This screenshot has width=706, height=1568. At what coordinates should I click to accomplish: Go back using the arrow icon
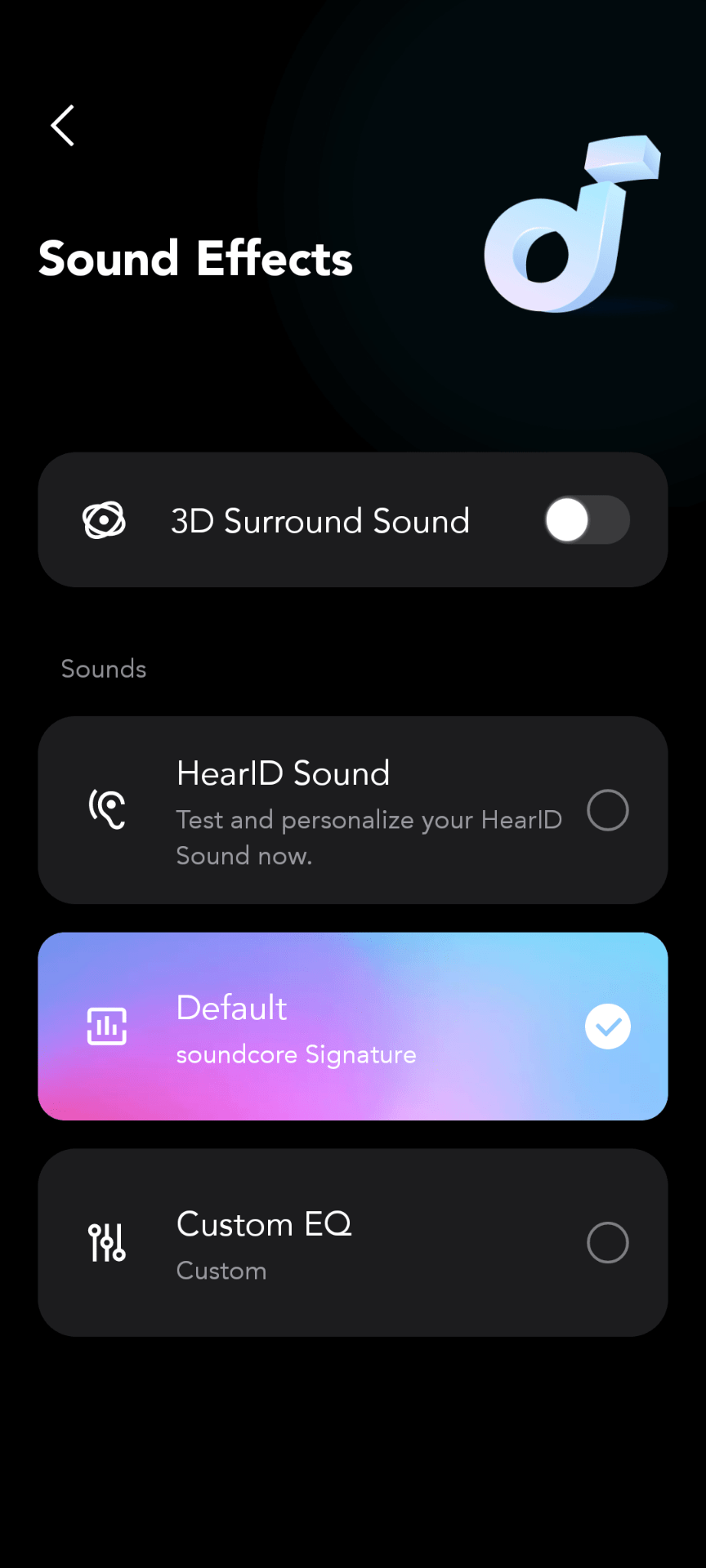point(63,126)
